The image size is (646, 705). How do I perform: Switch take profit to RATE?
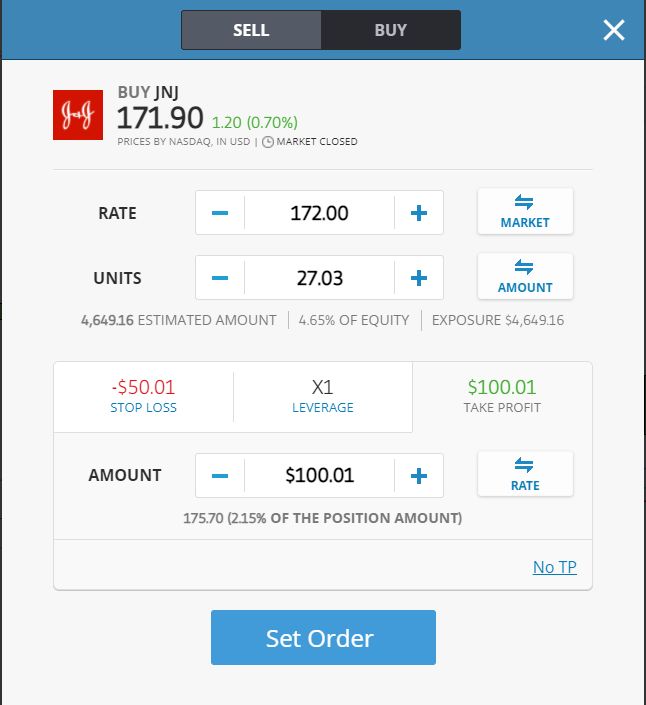tap(525, 474)
